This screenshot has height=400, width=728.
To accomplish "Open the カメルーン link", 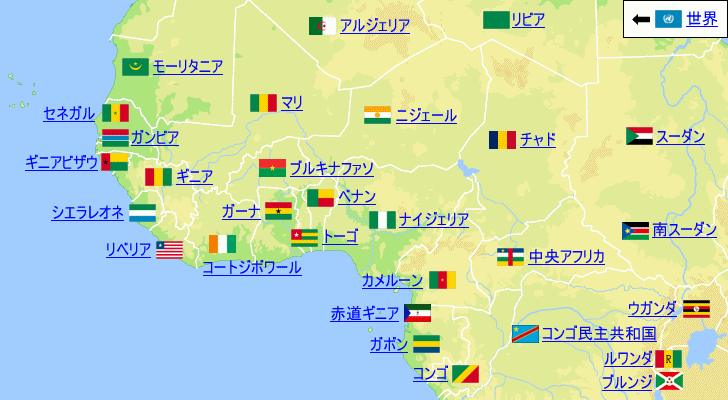I will pyautogui.click(x=392, y=280).
